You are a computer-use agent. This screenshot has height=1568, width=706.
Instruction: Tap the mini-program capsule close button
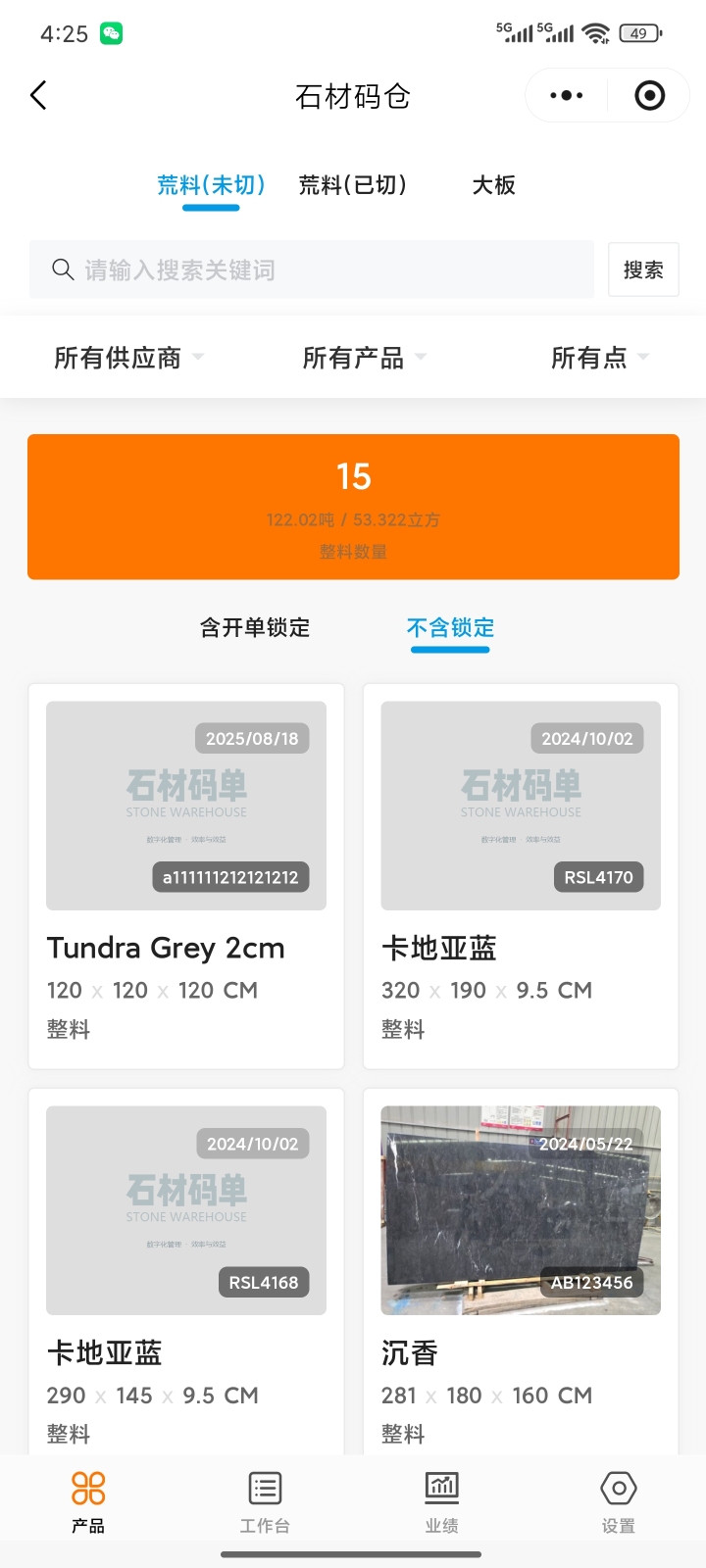point(648,95)
